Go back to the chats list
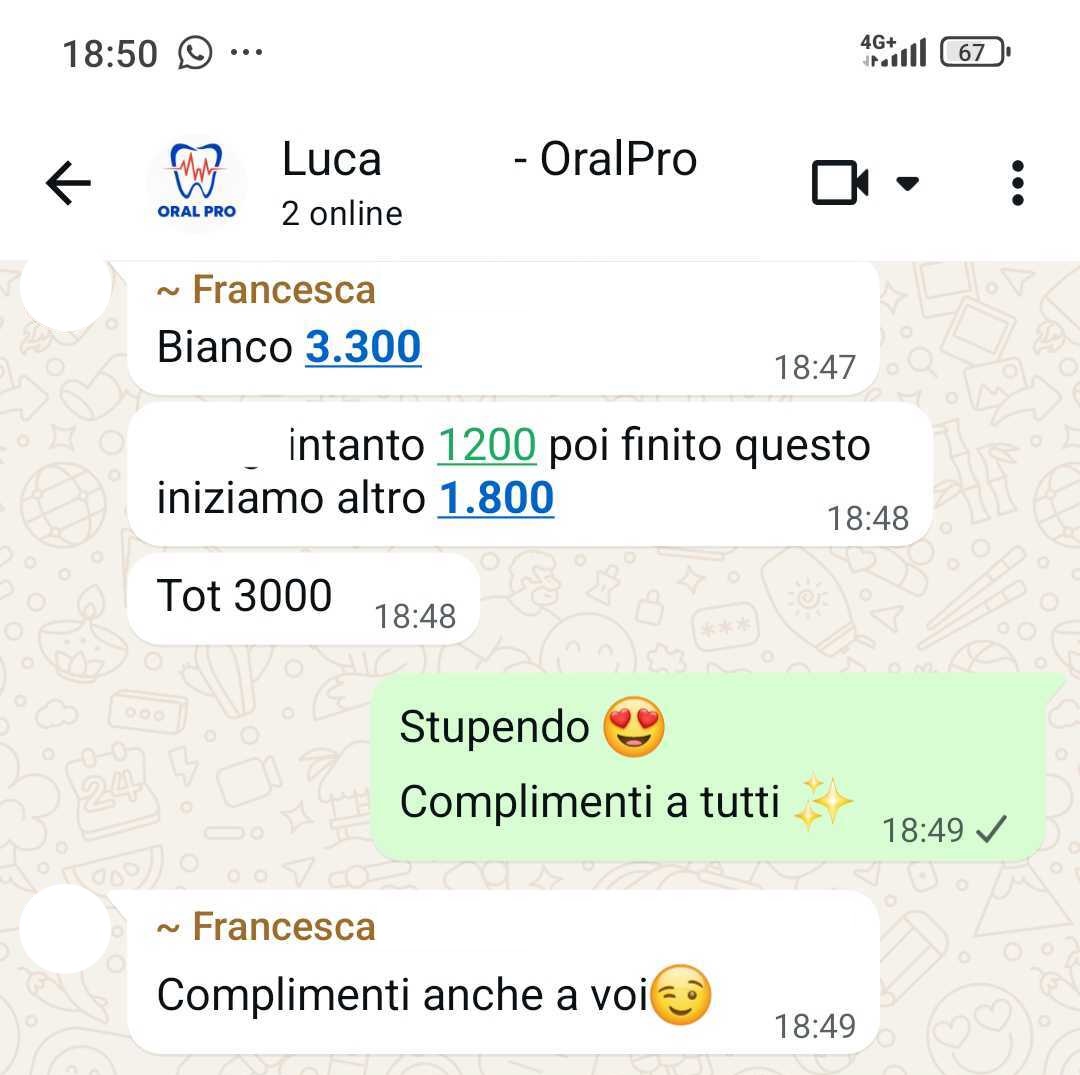This screenshot has height=1075, width=1080. point(68,184)
